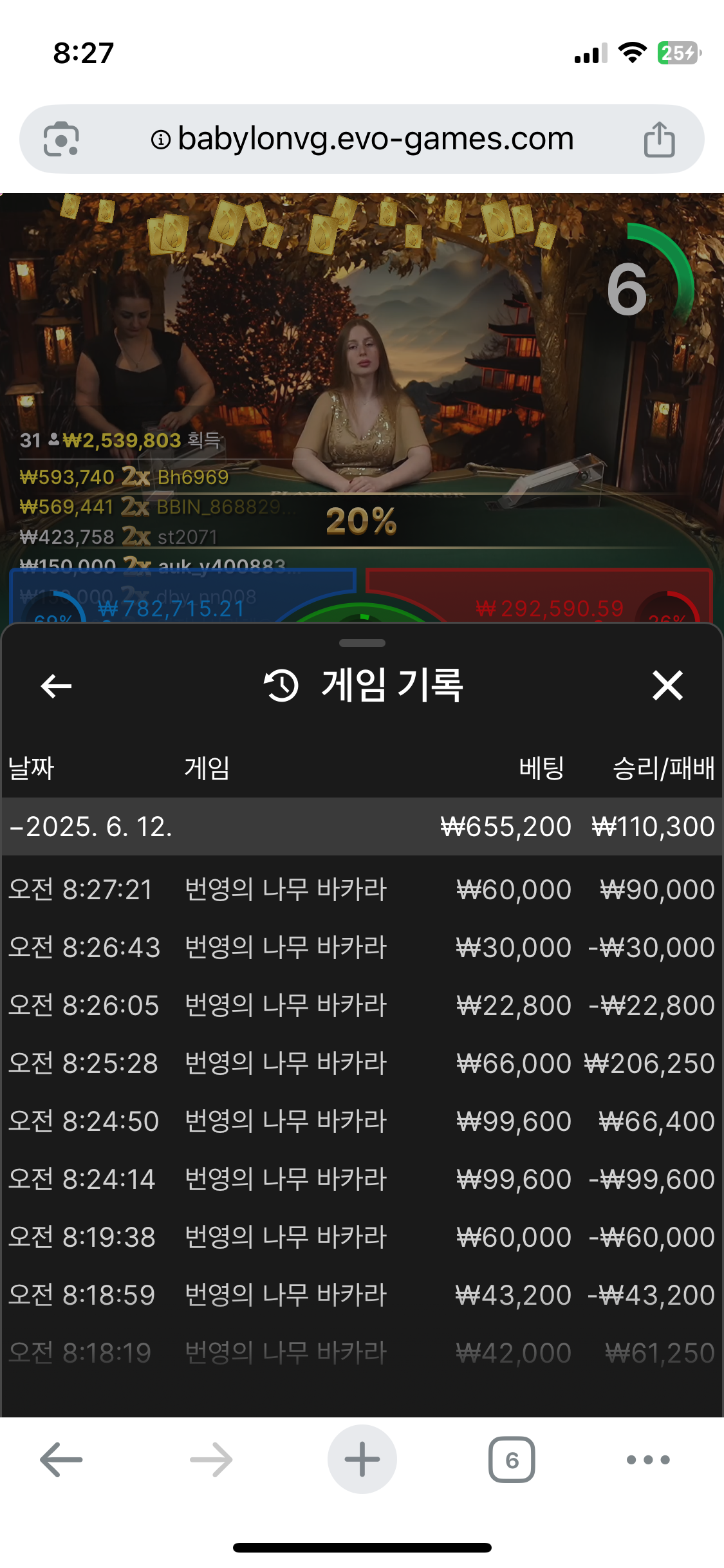Open a new browser tab
724x1568 pixels.
click(x=362, y=1460)
